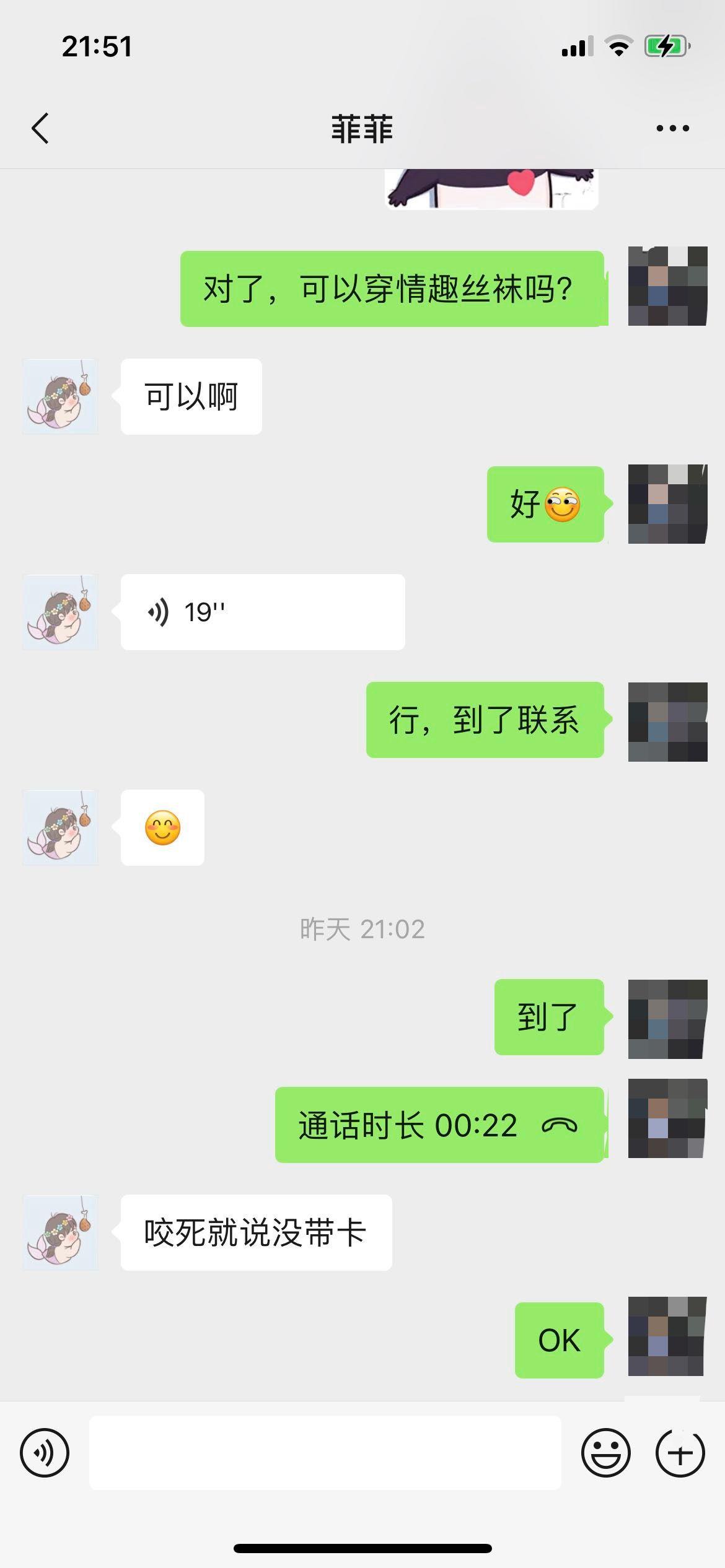Screen dimensions: 725x1568
Task: Switch to voice input mode
Action: [45, 1453]
